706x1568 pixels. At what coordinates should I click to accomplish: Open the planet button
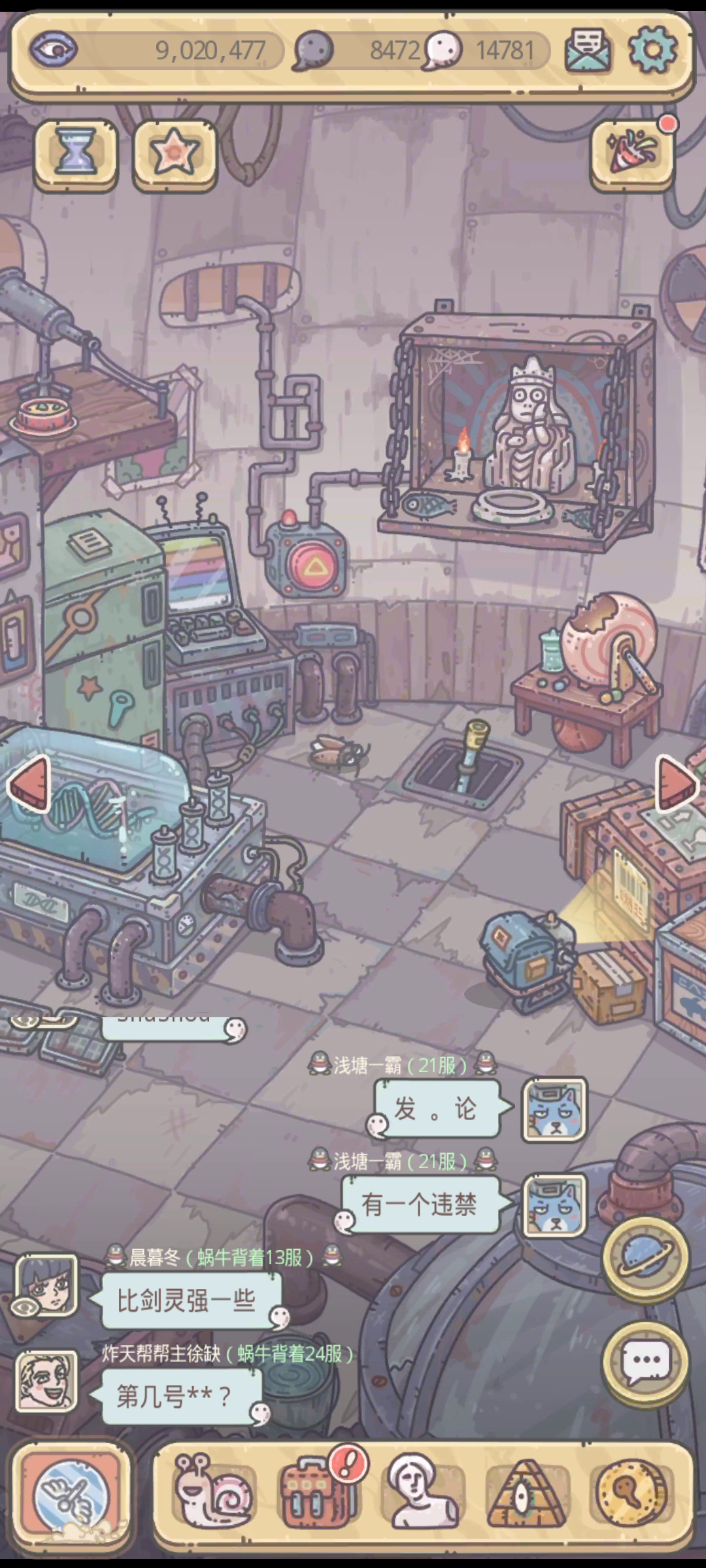point(645,1257)
